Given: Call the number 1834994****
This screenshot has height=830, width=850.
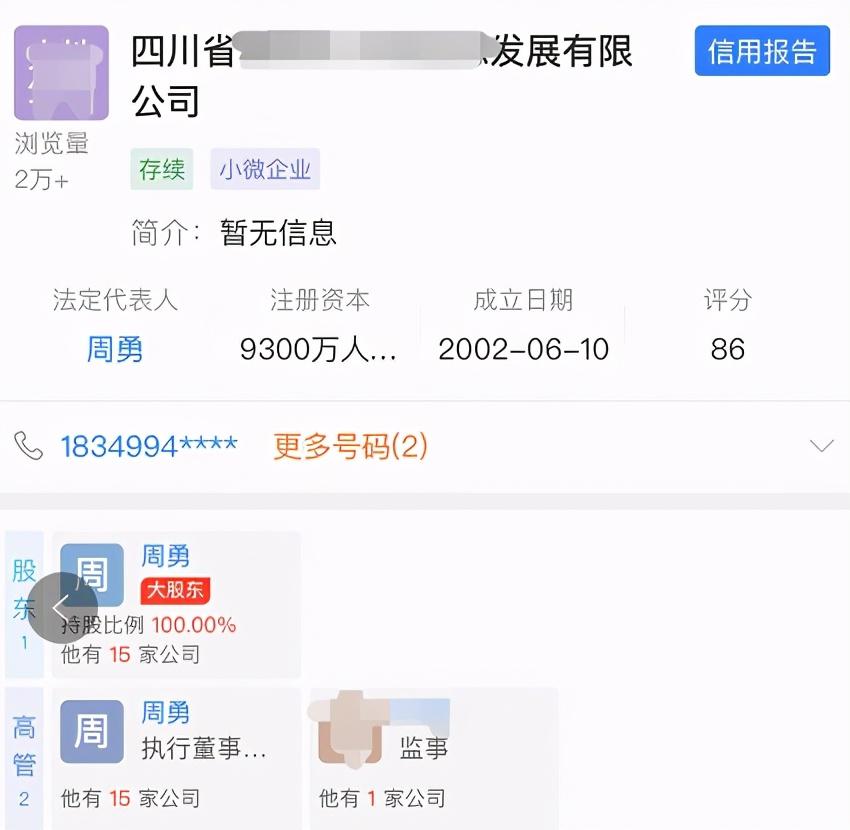Looking at the screenshot, I should pos(149,446).
